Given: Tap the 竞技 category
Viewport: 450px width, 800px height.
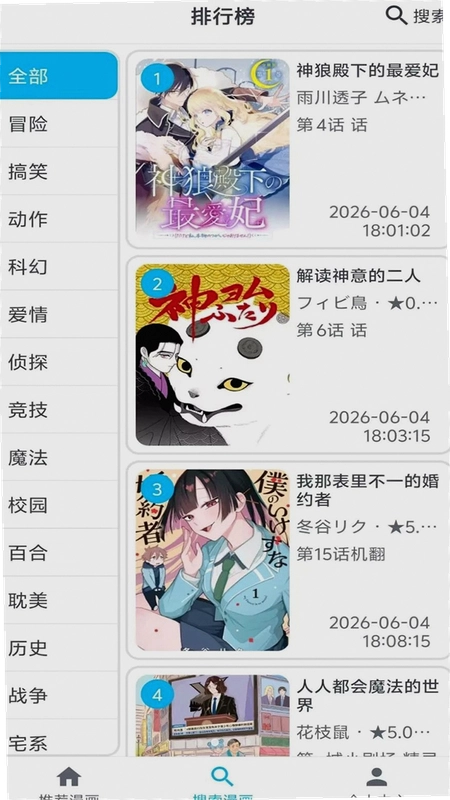Looking at the screenshot, I should coord(59,409).
